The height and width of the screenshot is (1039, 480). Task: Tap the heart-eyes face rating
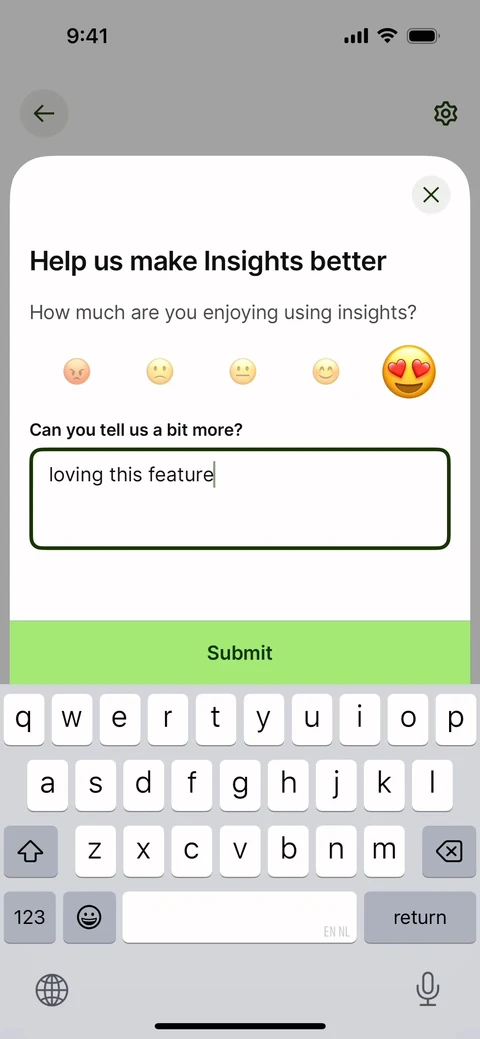(x=409, y=372)
